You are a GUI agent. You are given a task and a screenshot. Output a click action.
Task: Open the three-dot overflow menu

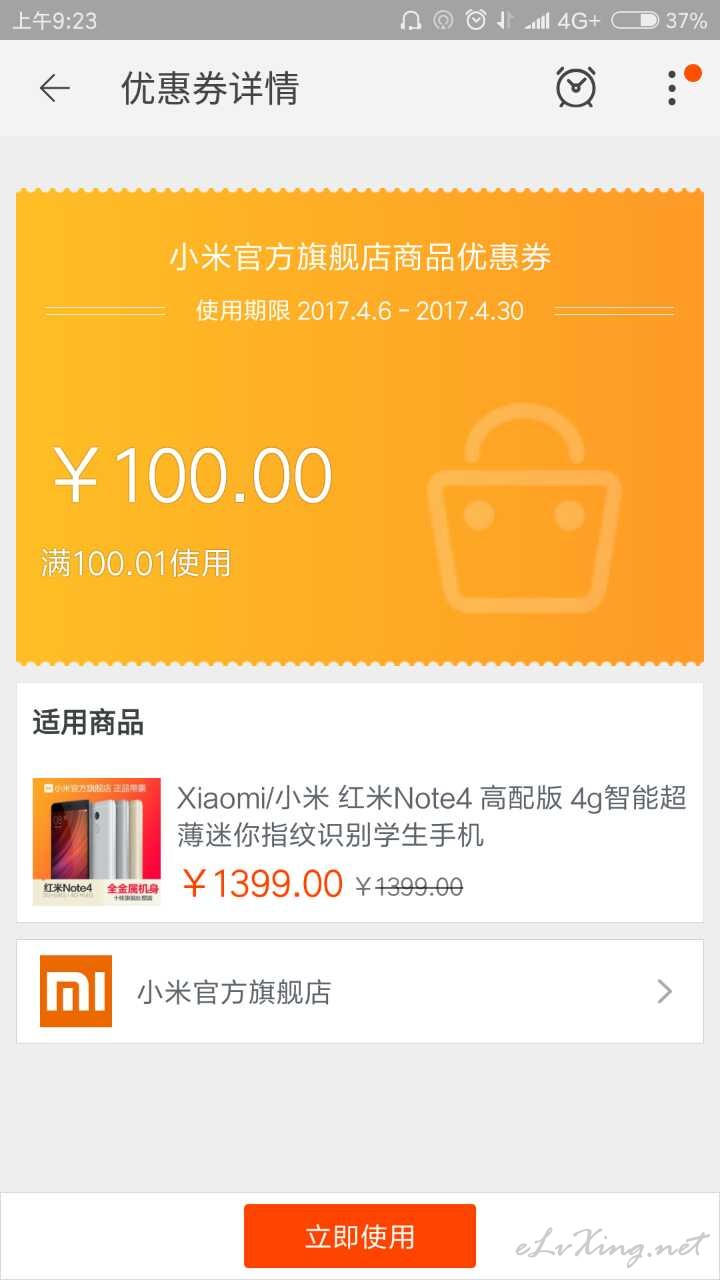pyautogui.click(x=672, y=88)
